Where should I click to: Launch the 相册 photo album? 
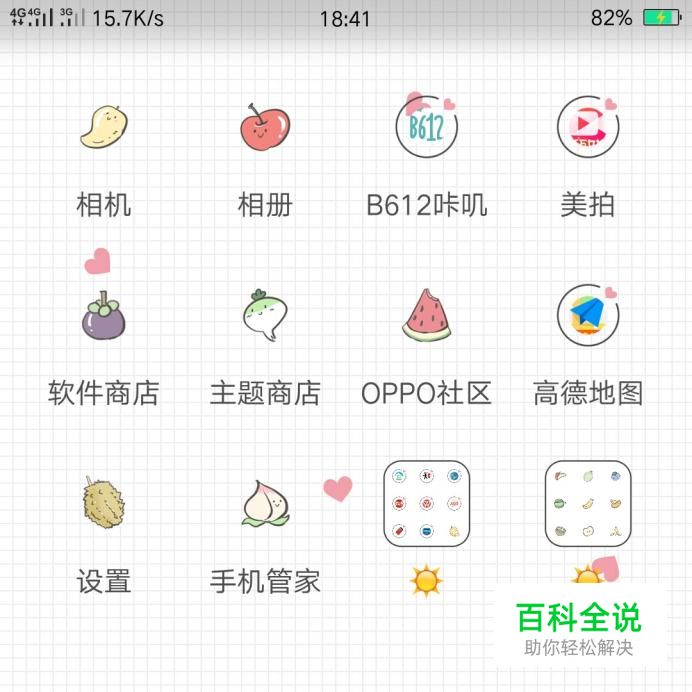265,127
